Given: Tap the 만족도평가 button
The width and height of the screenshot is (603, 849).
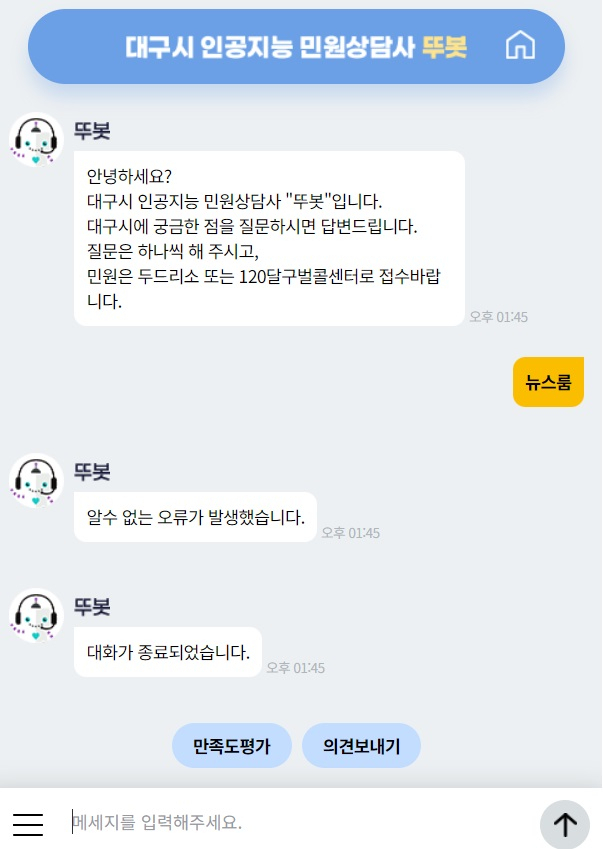Looking at the screenshot, I should (x=232, y=746).
